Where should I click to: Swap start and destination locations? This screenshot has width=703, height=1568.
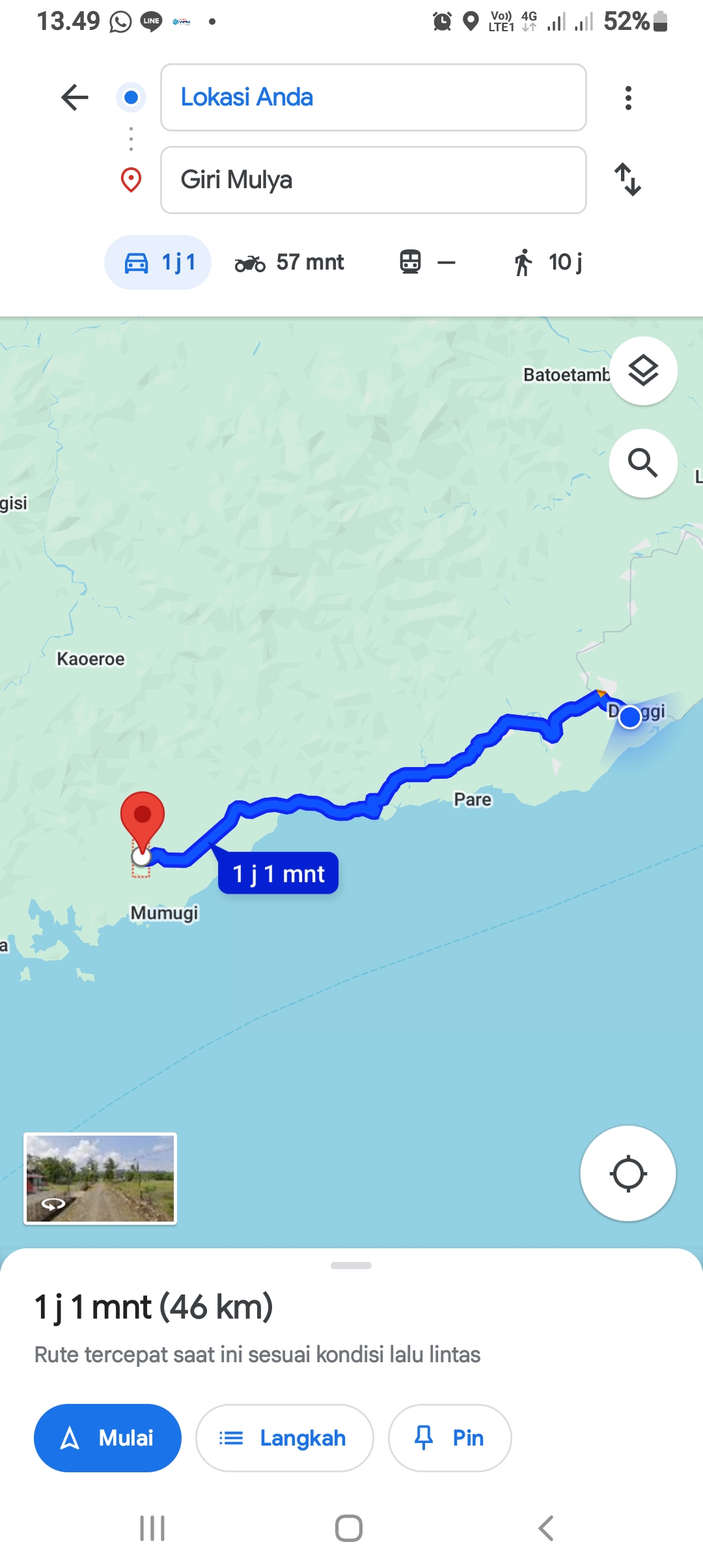click(628, 180)
